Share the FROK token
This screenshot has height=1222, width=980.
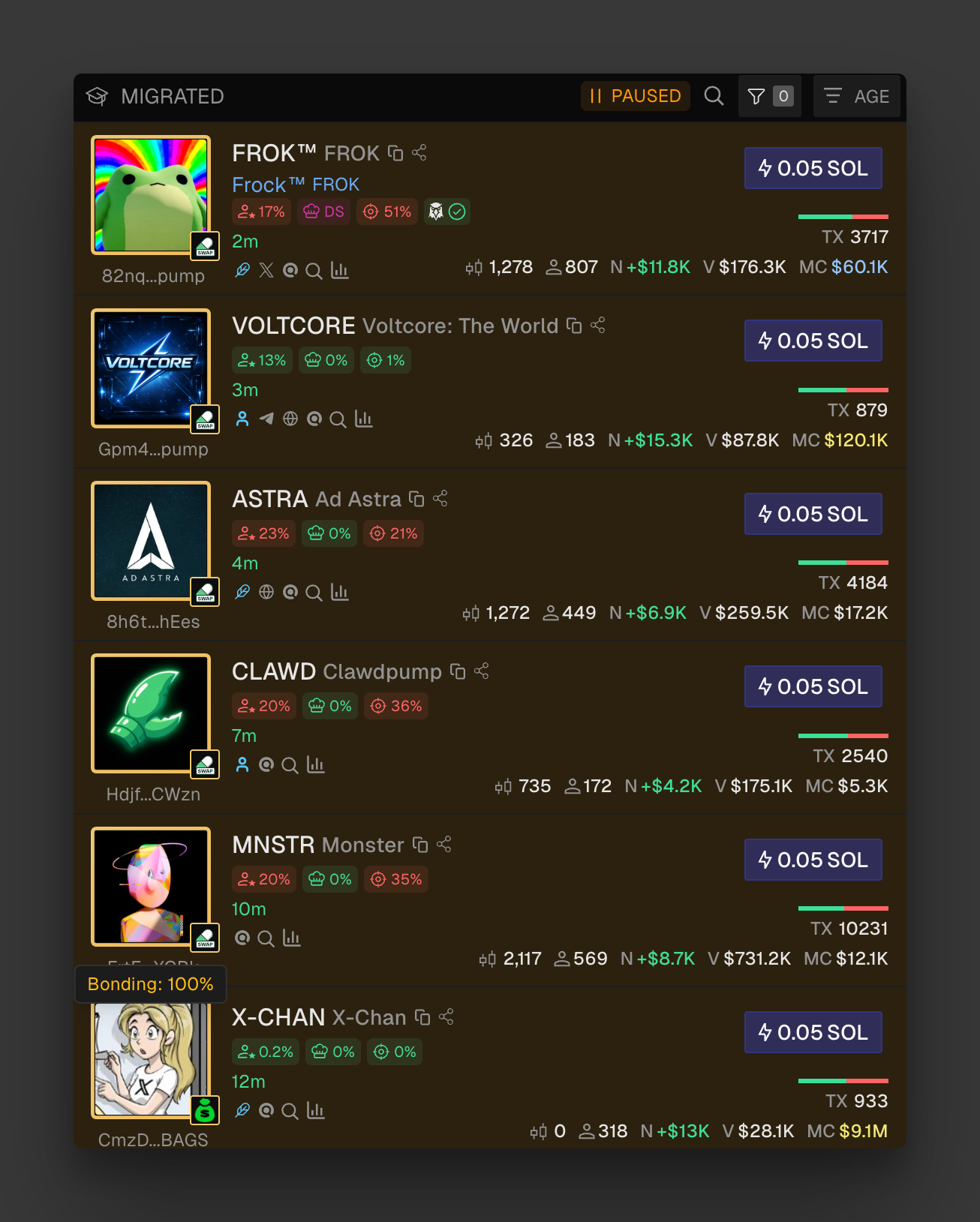(x=419, y=153)
